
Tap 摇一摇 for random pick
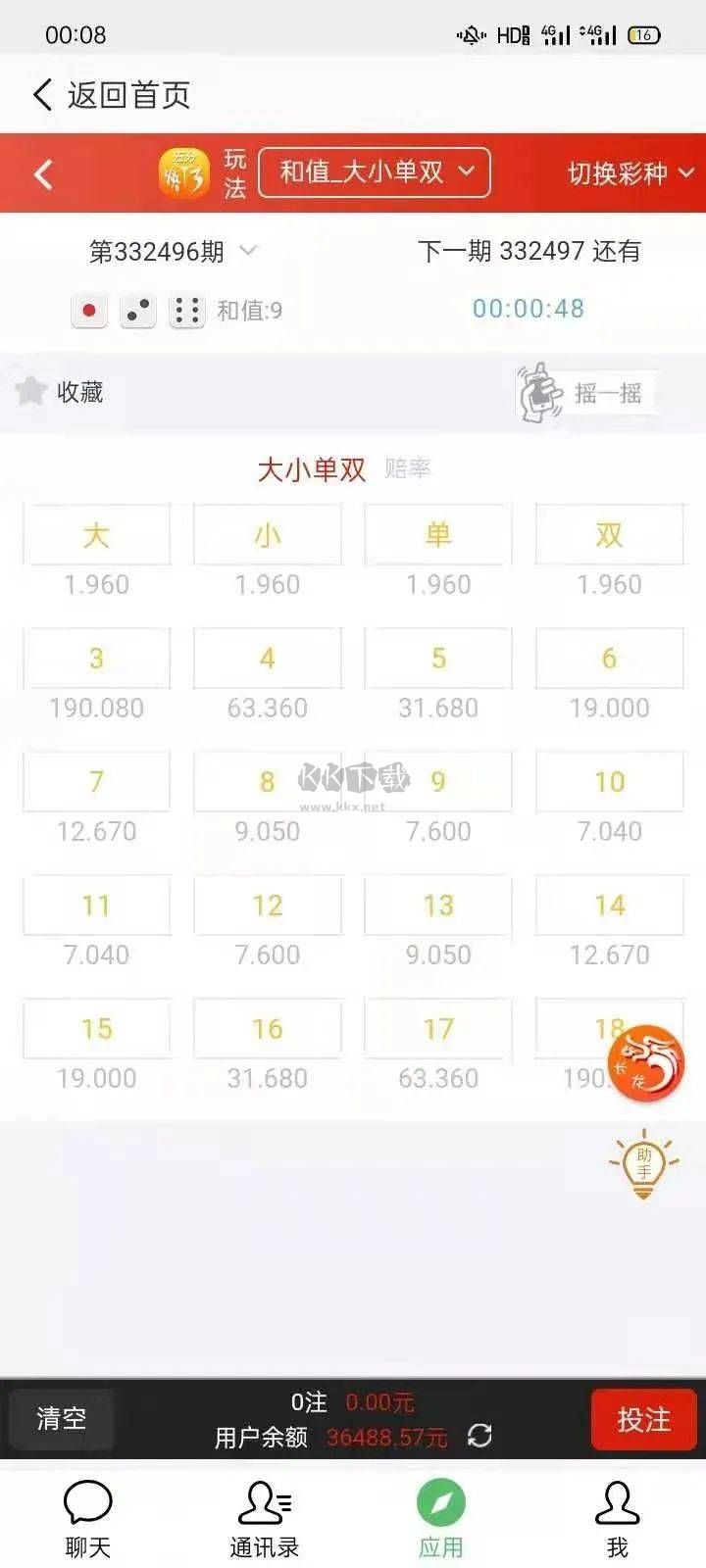(586, 393)
